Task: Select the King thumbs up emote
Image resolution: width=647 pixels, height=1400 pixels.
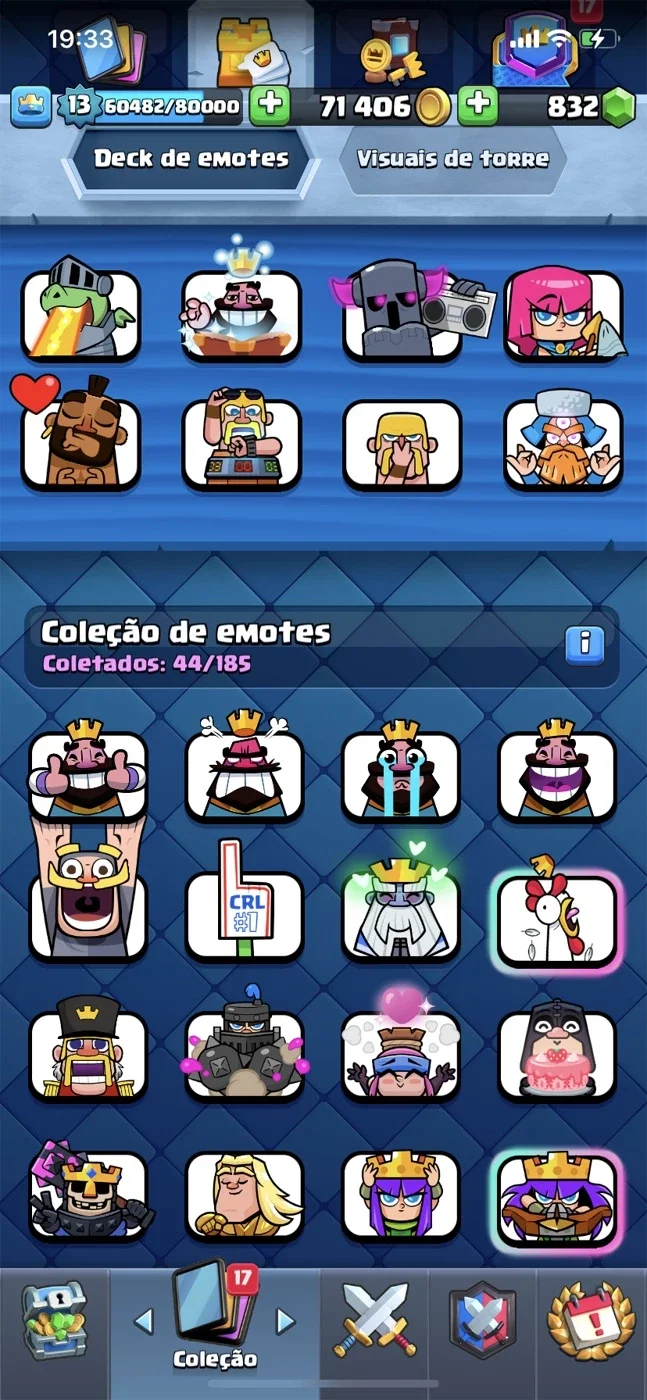Action: (x=88, y=772)
